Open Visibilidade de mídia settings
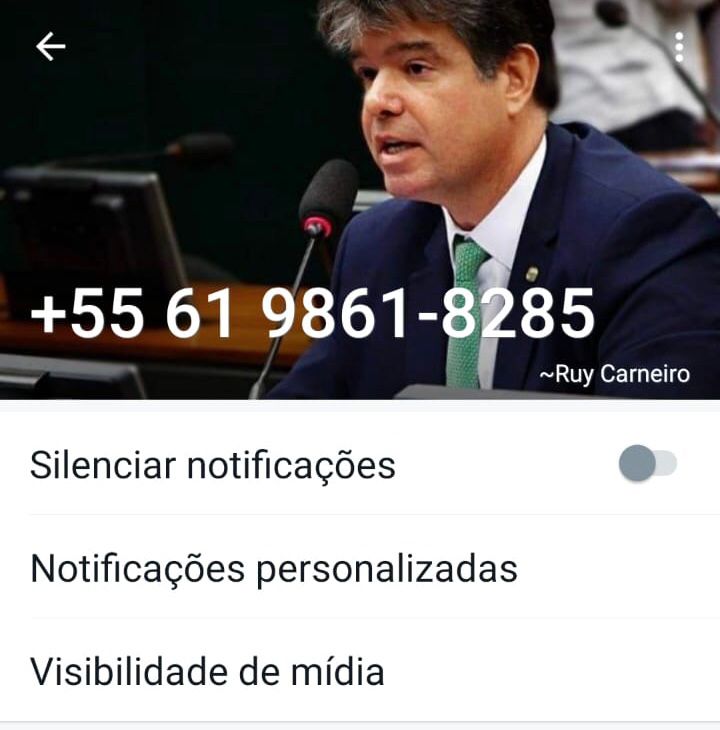 207,671
